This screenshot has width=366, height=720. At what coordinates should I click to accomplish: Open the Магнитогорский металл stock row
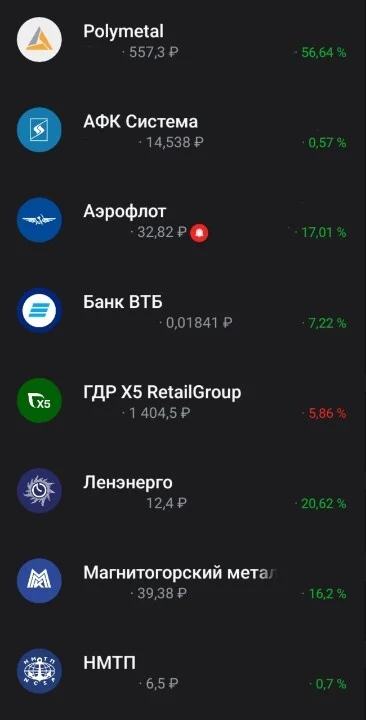pyautogui.click(x=183, y=580)
